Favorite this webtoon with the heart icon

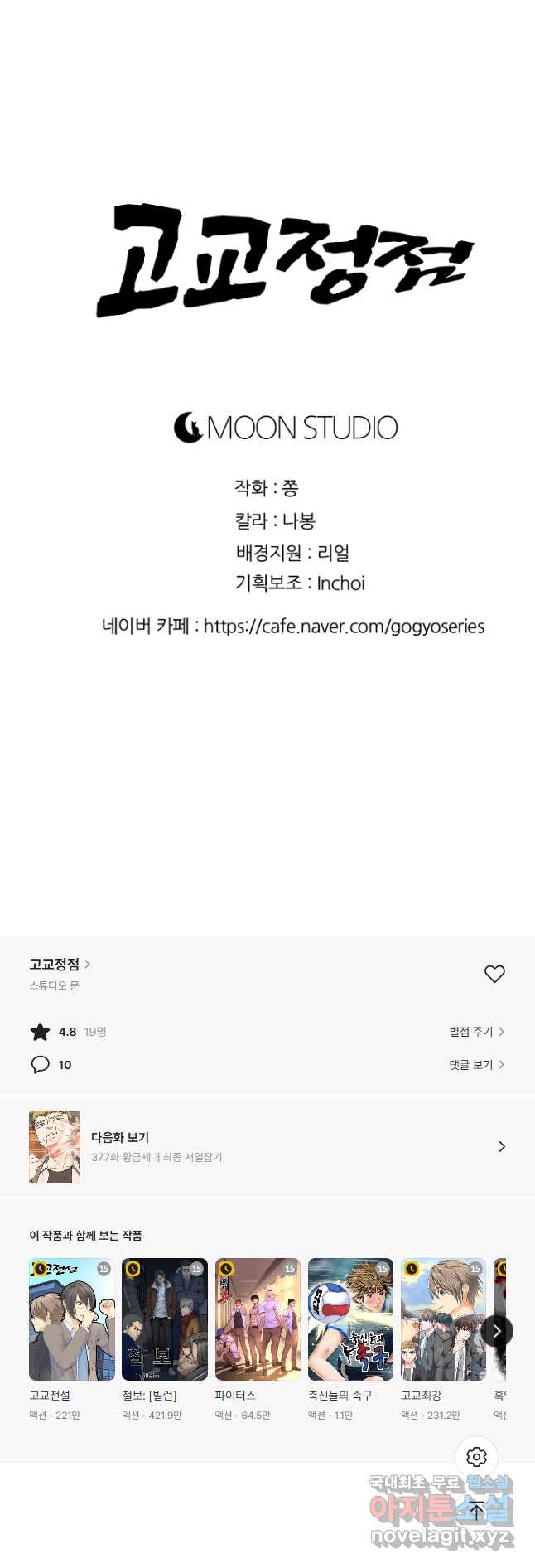point(494,974)
